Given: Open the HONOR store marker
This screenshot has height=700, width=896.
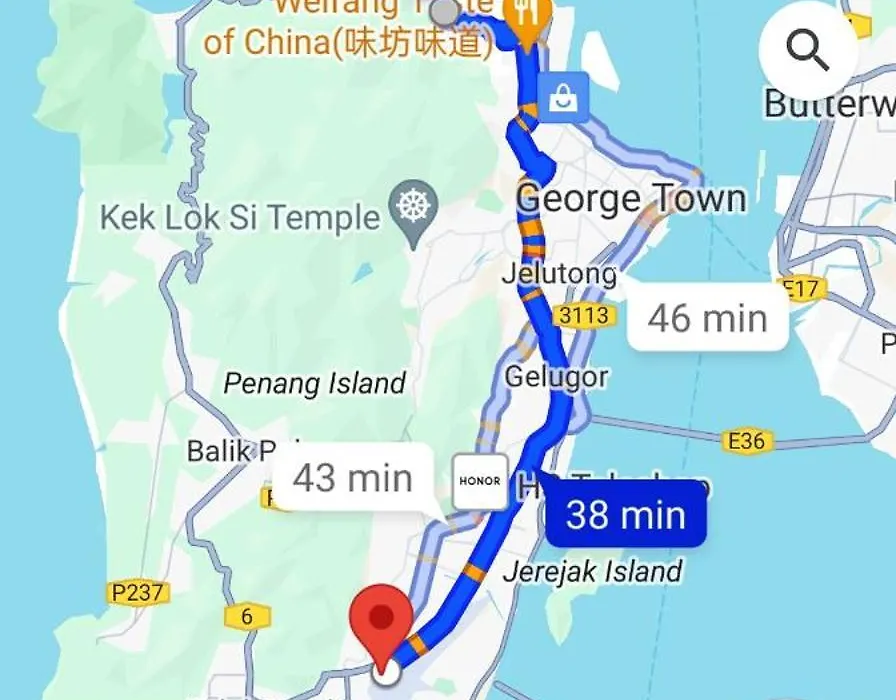Looking at the screenshot, I should (480, 481).
